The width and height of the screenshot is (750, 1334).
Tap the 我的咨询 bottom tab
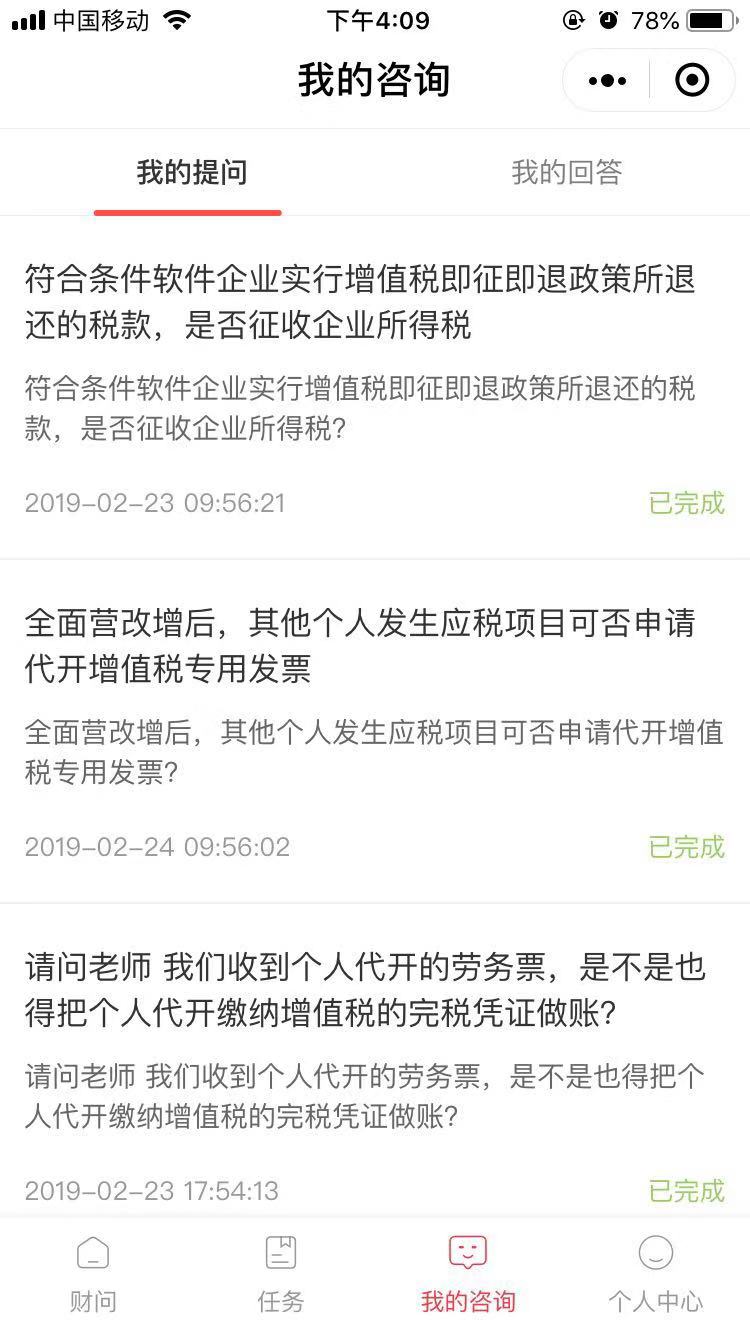click(x=468, y=1274)
